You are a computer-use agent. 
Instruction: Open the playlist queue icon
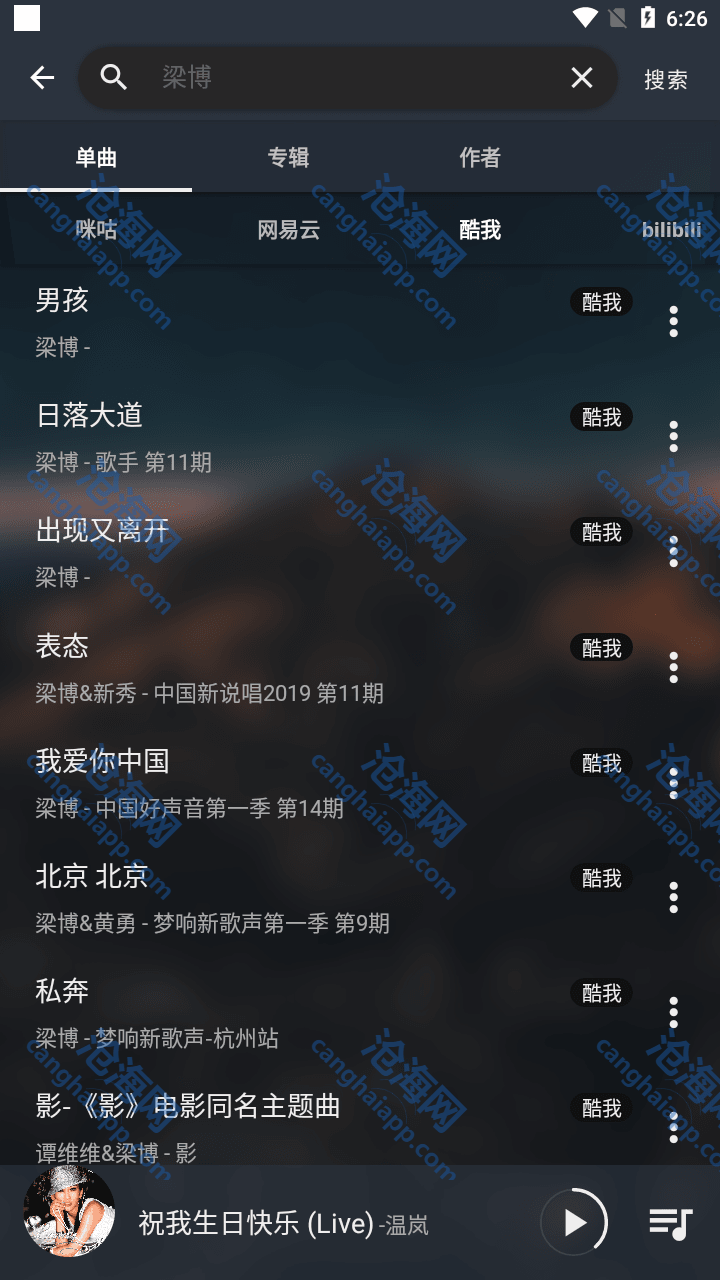tap(670, 1222)
